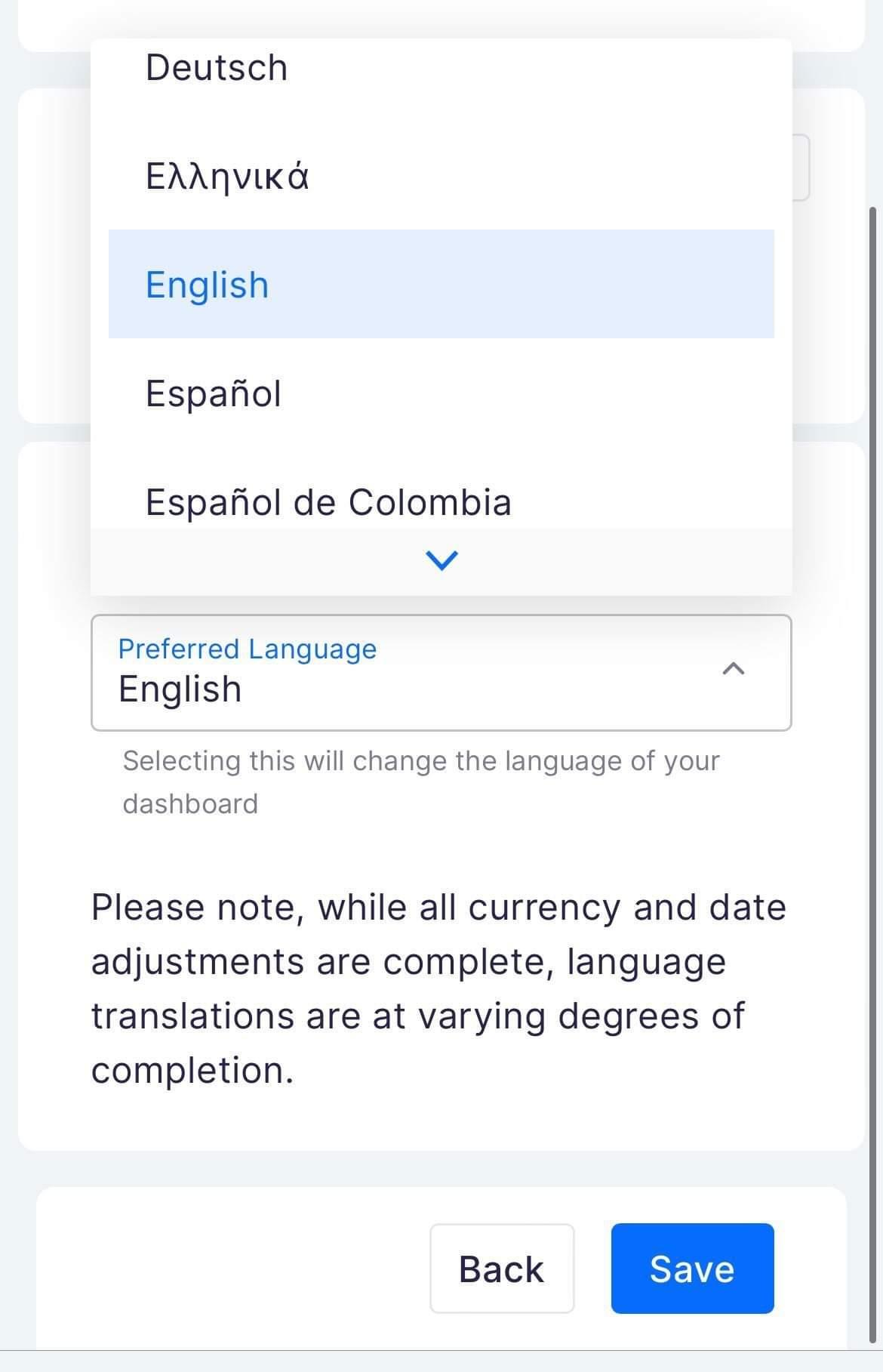883x1372 pixels.
Task: Click the English text in the field
Action: point(180,688)
